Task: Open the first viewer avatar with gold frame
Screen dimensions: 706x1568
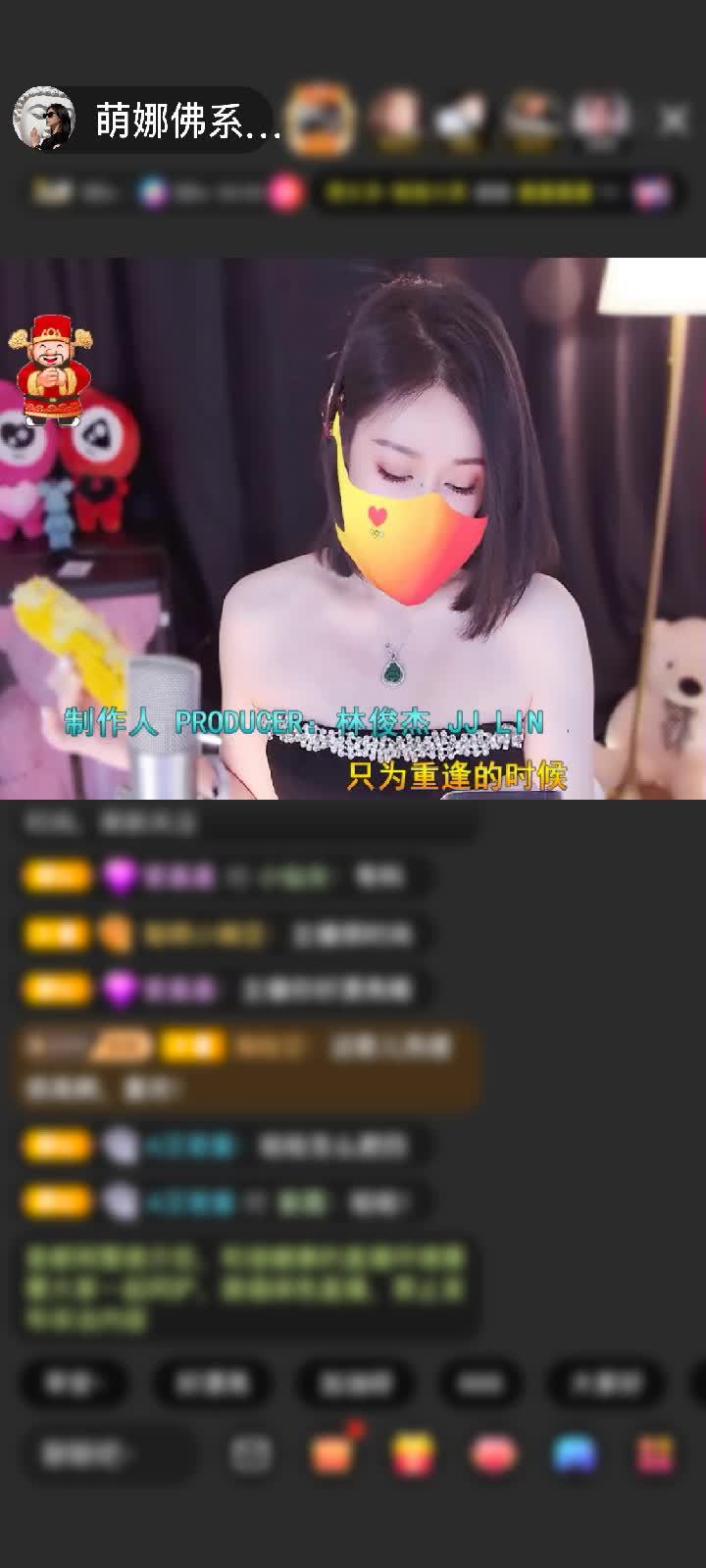Action: [321, 120]
